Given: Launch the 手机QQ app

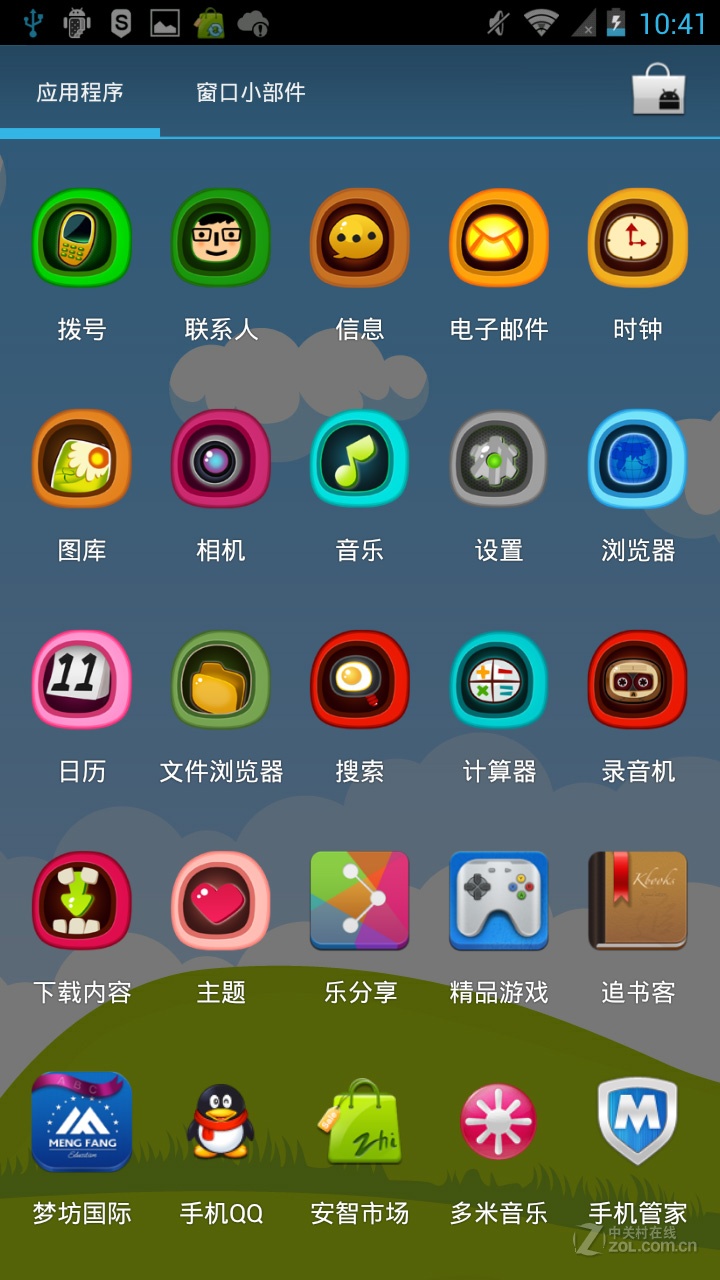Looking at the screenshot, I should click(x=220, y=1122).
